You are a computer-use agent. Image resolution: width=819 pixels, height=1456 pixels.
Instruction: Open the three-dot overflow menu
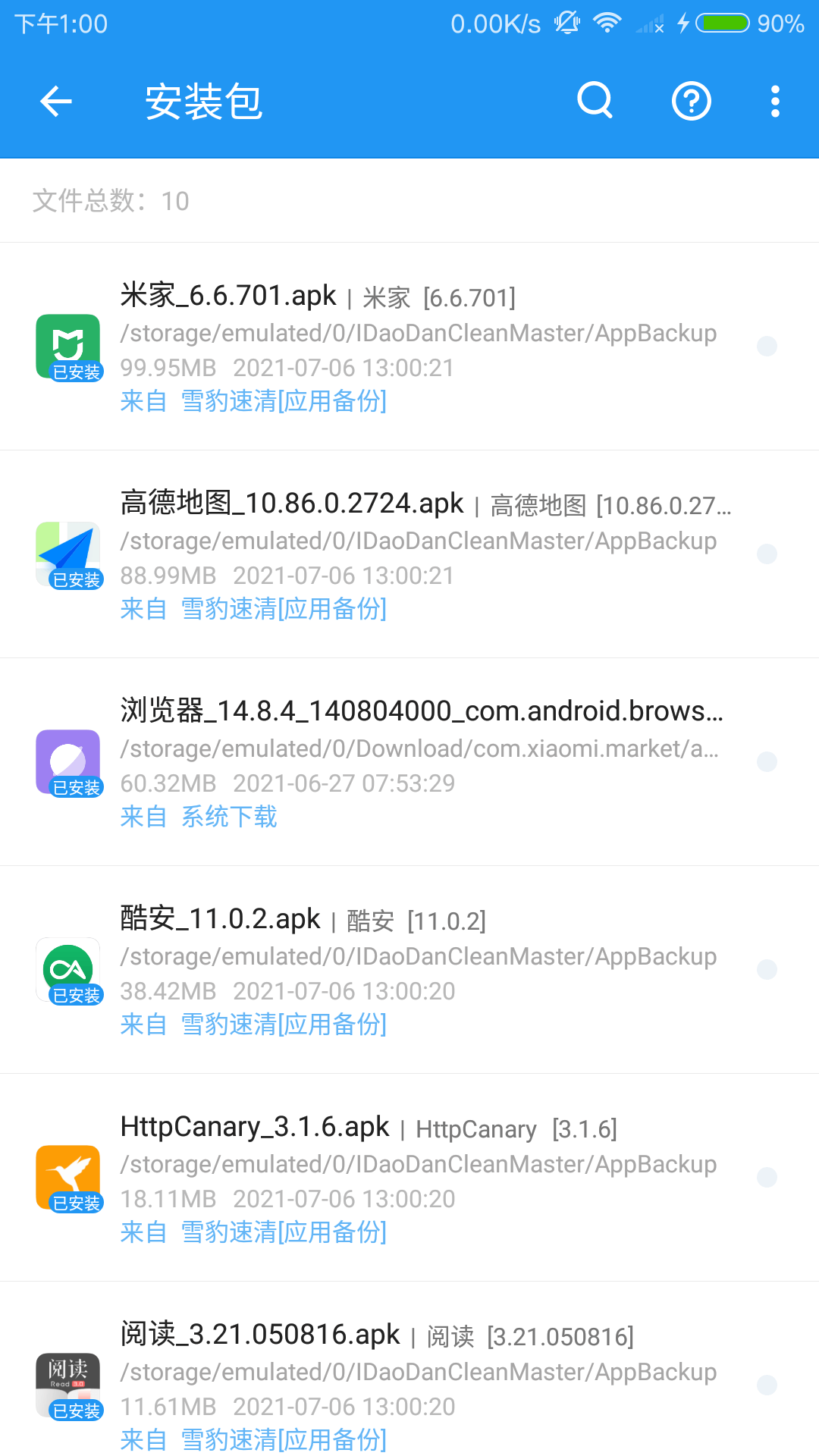775,101
